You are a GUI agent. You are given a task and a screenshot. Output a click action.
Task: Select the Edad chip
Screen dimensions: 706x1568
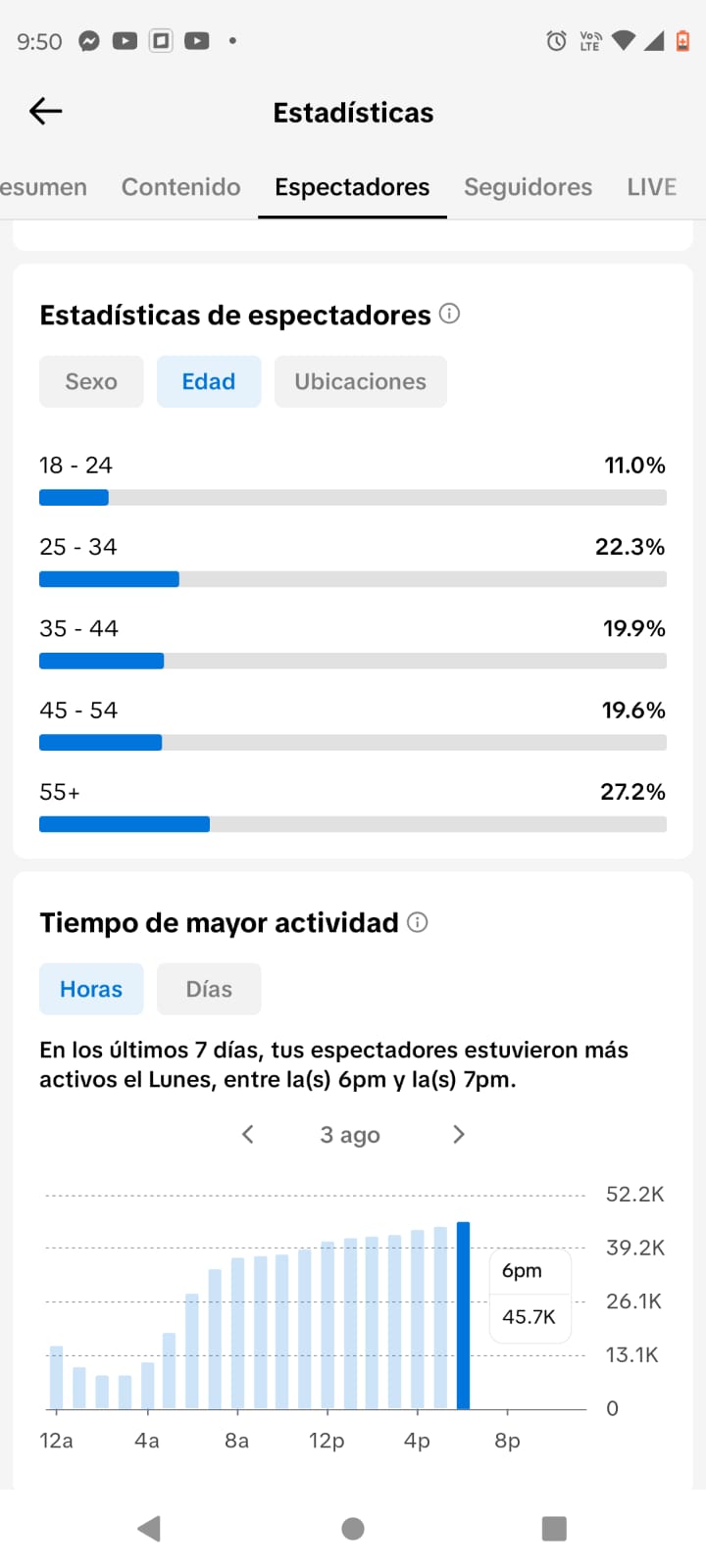click(x=209, y=381)
